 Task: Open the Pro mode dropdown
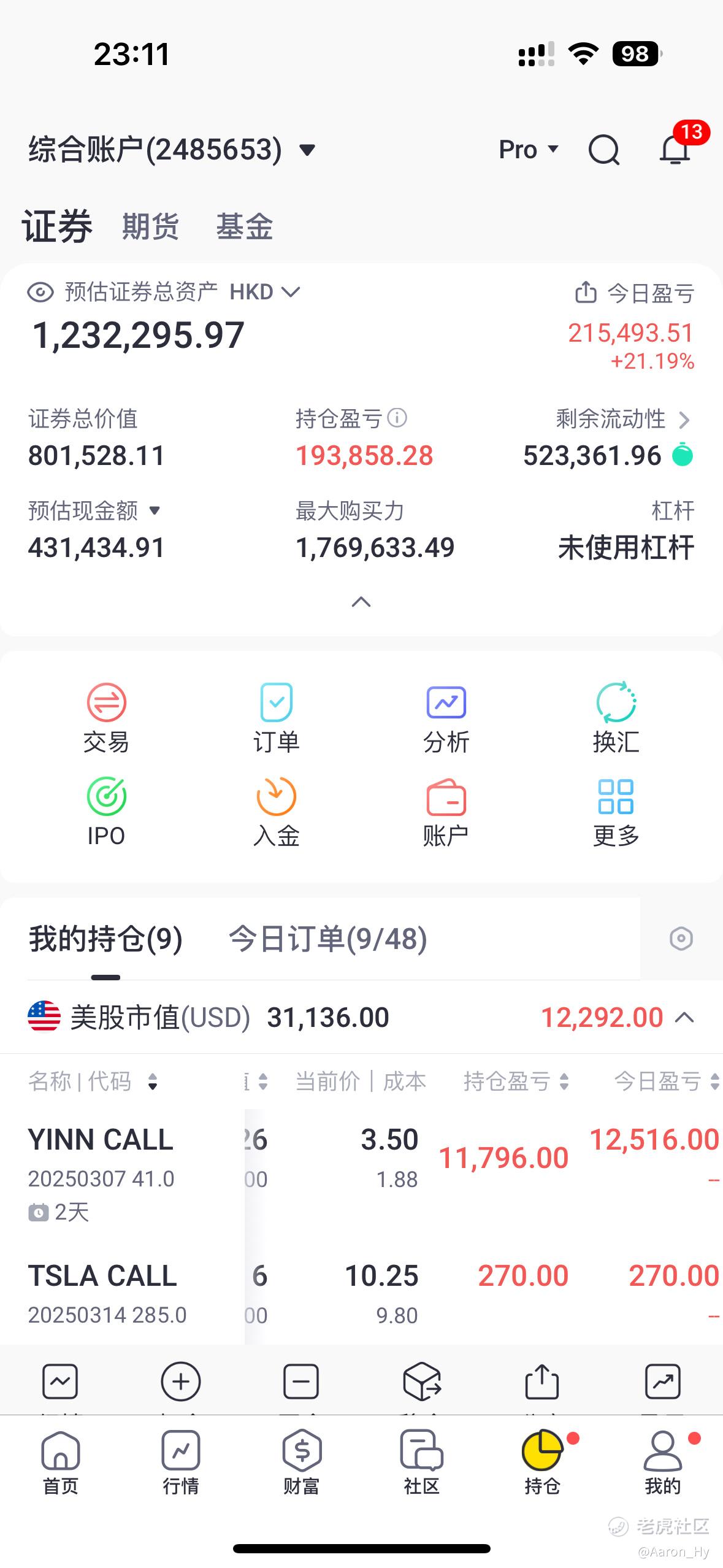pyautogui.click(x=529, y=150)
